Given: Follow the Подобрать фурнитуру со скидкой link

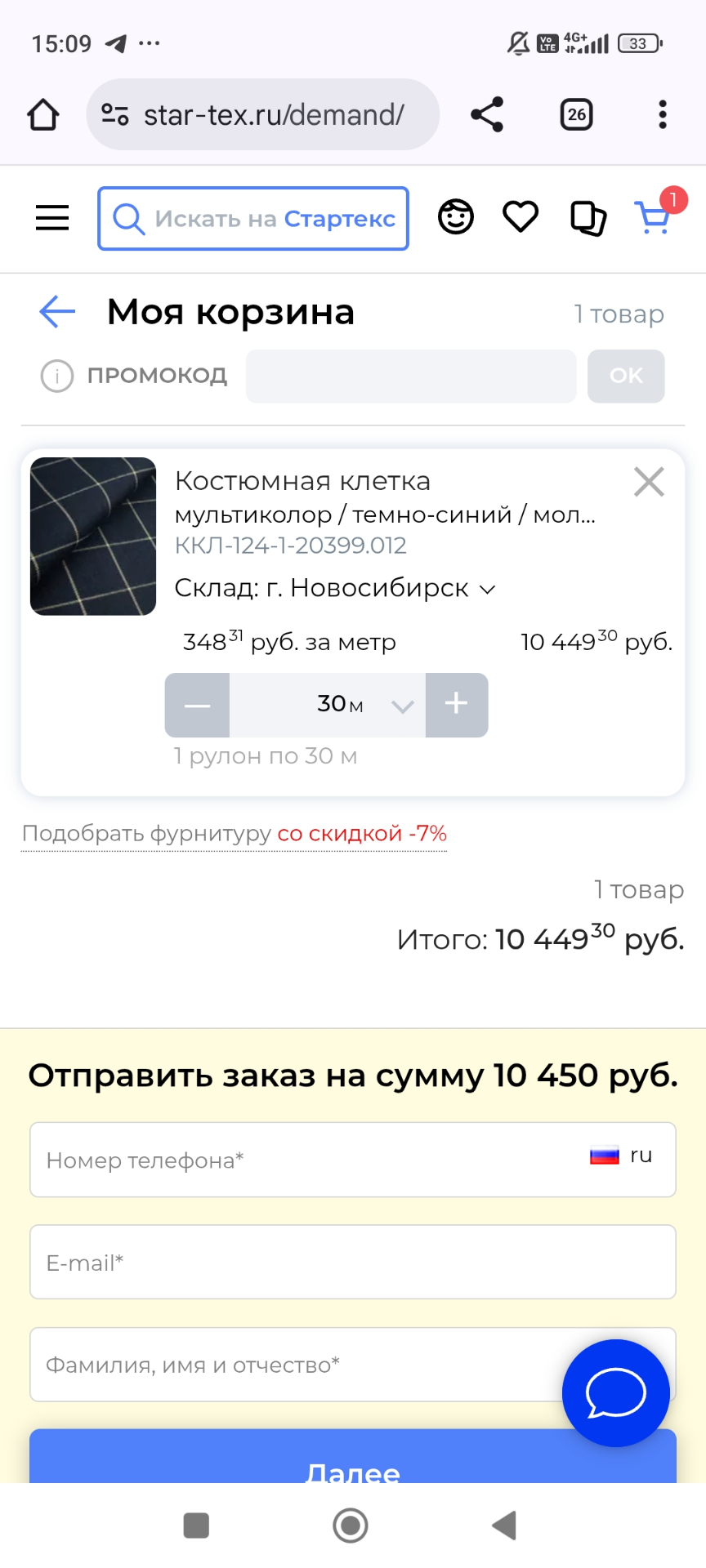Looking at the screenshot, I should 235,834.
